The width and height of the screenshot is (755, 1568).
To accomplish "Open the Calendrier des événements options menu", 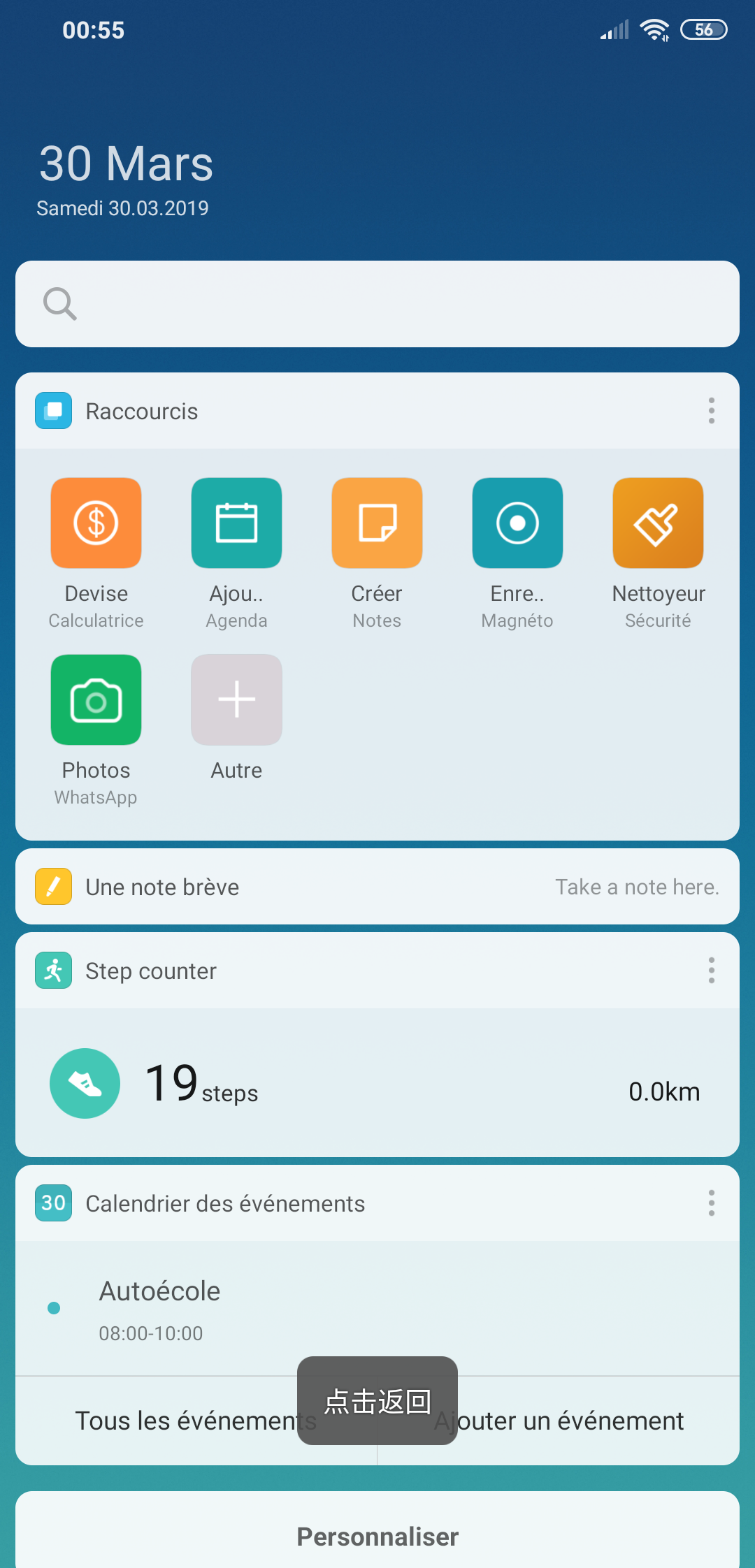I will [712, 1203].
